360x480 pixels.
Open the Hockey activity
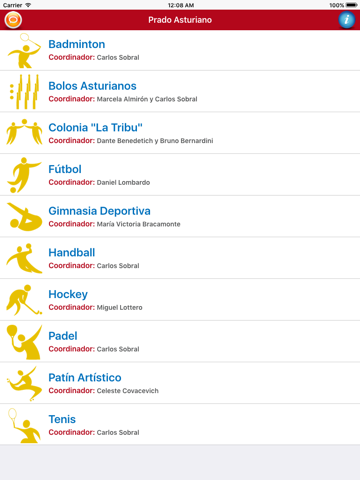[x=180, y=300]
